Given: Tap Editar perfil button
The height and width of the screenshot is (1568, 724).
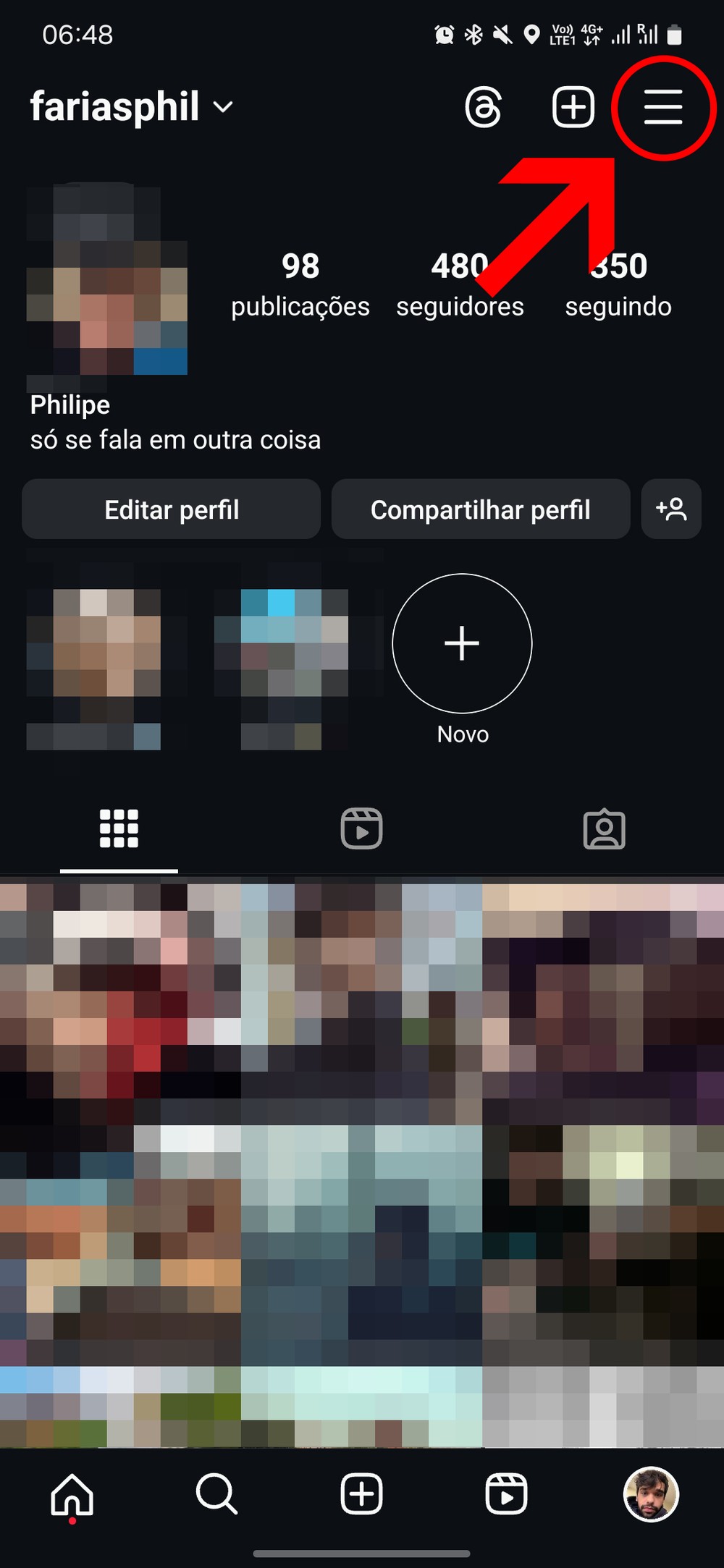Looking at the screenshot, I should (x=172, y=509).
